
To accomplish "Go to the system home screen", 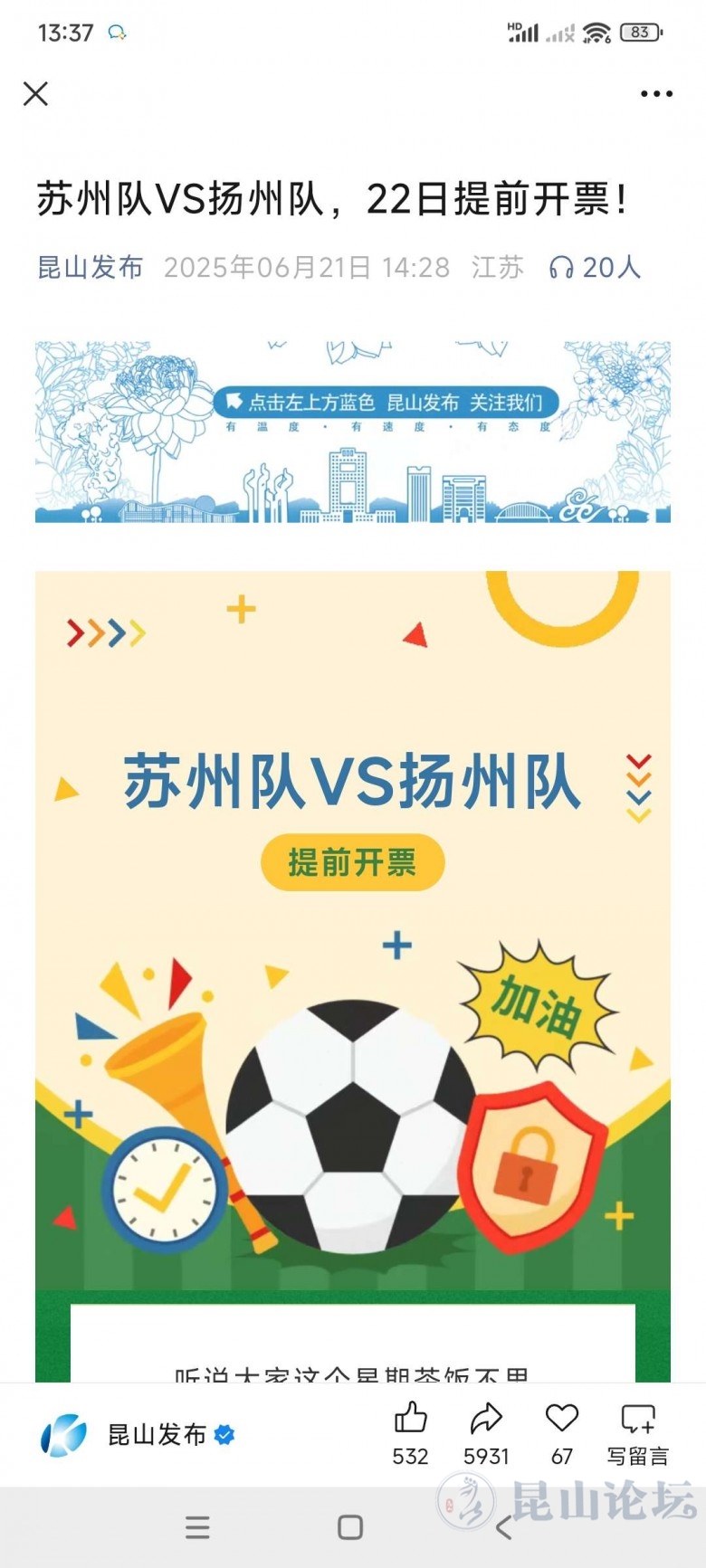I will coord(350,1527).
